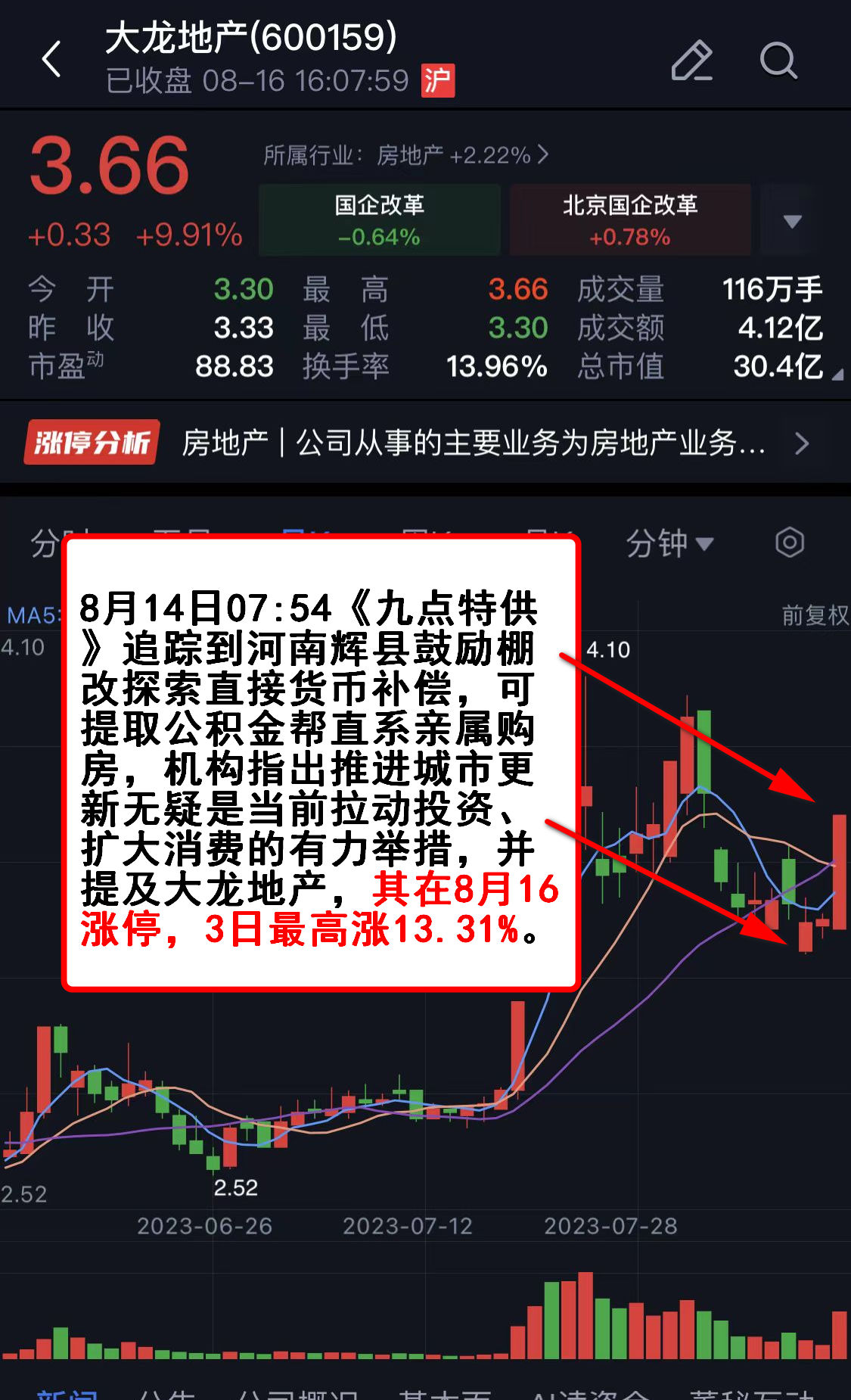Open chart settings
This screenshot has width=851, height=1400.
[x=789, y=543]
